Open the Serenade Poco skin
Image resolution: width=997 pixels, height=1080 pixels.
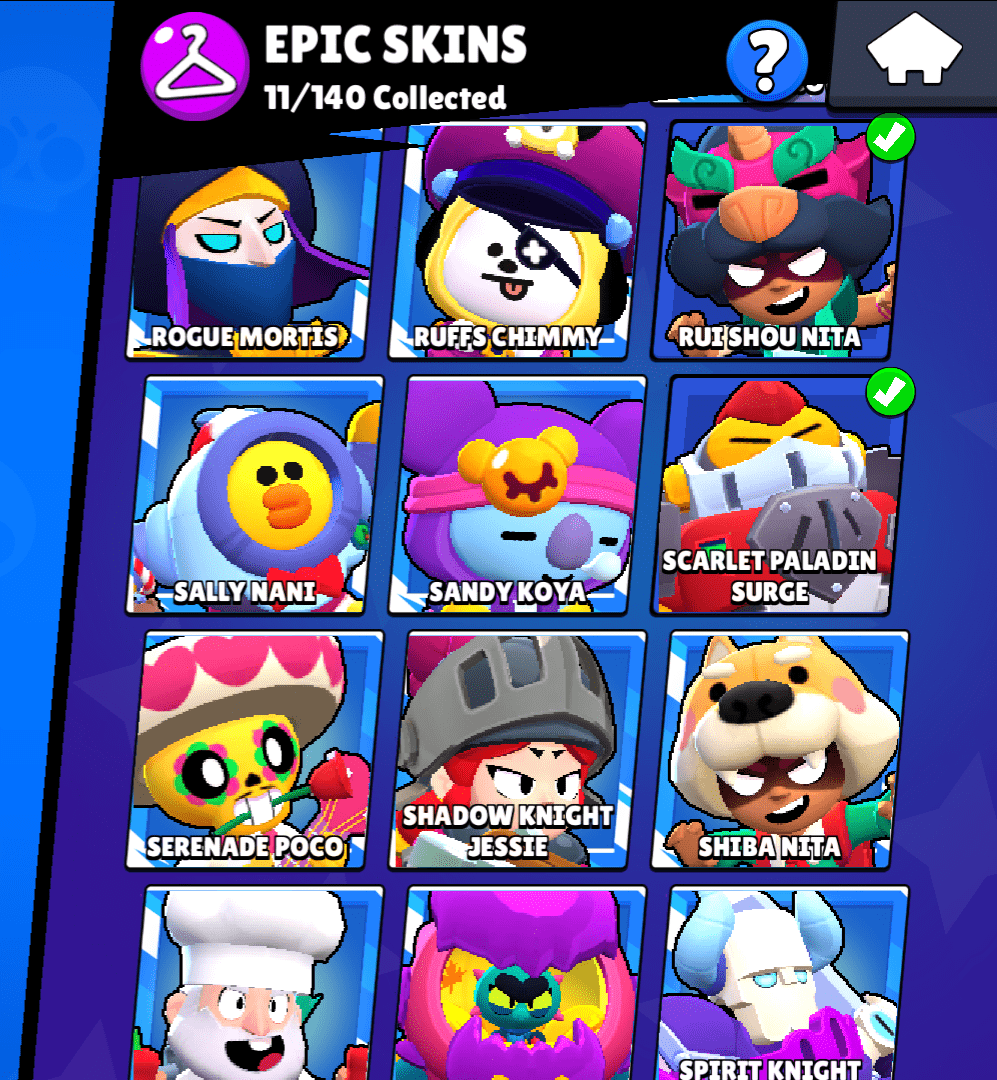click(x=257, y=750)
